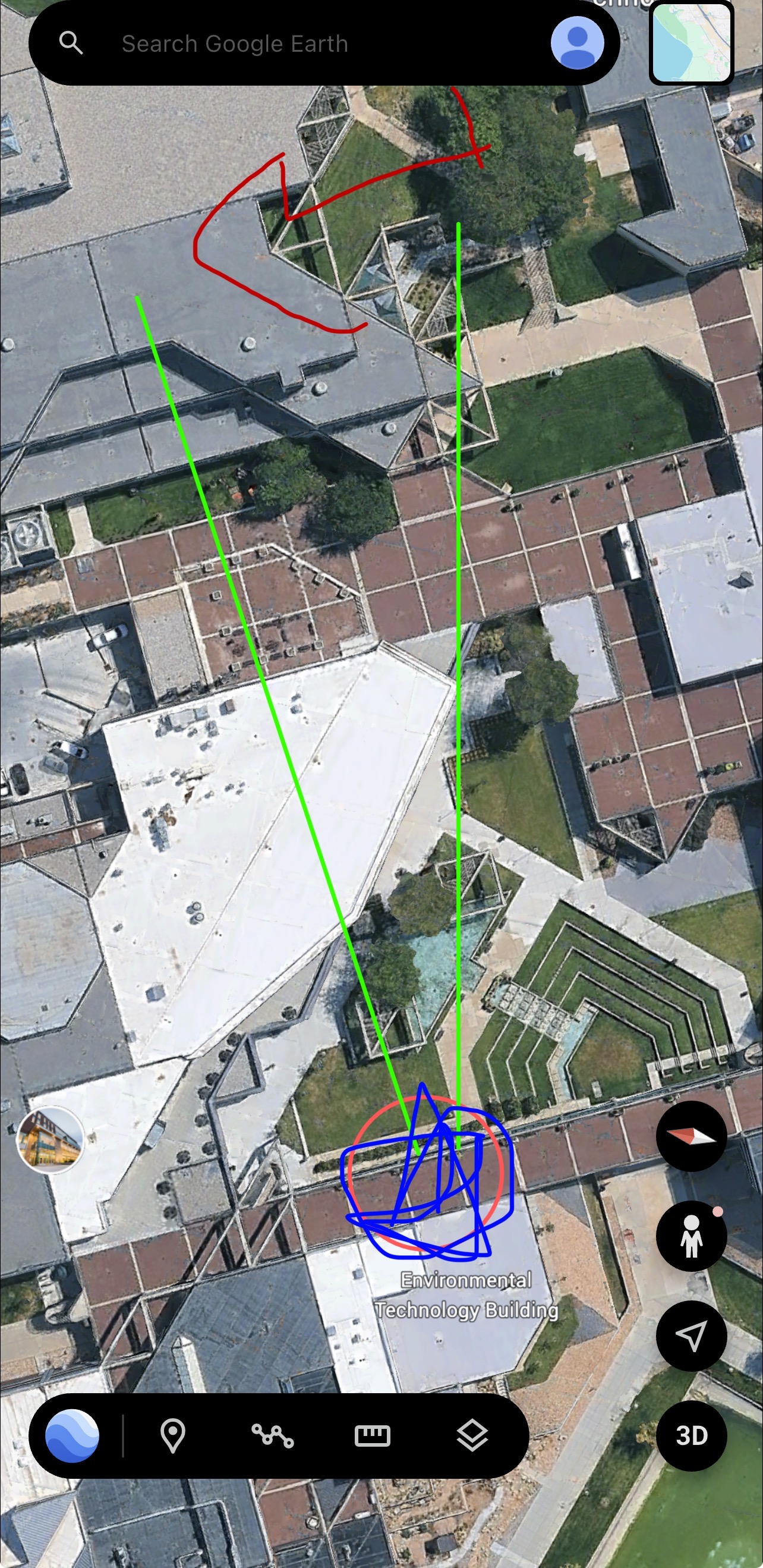This screenshot has width=763, height=1568.
Task: Draw a path or polygon
Action: pyautogui.click(x=273, y=1435)
